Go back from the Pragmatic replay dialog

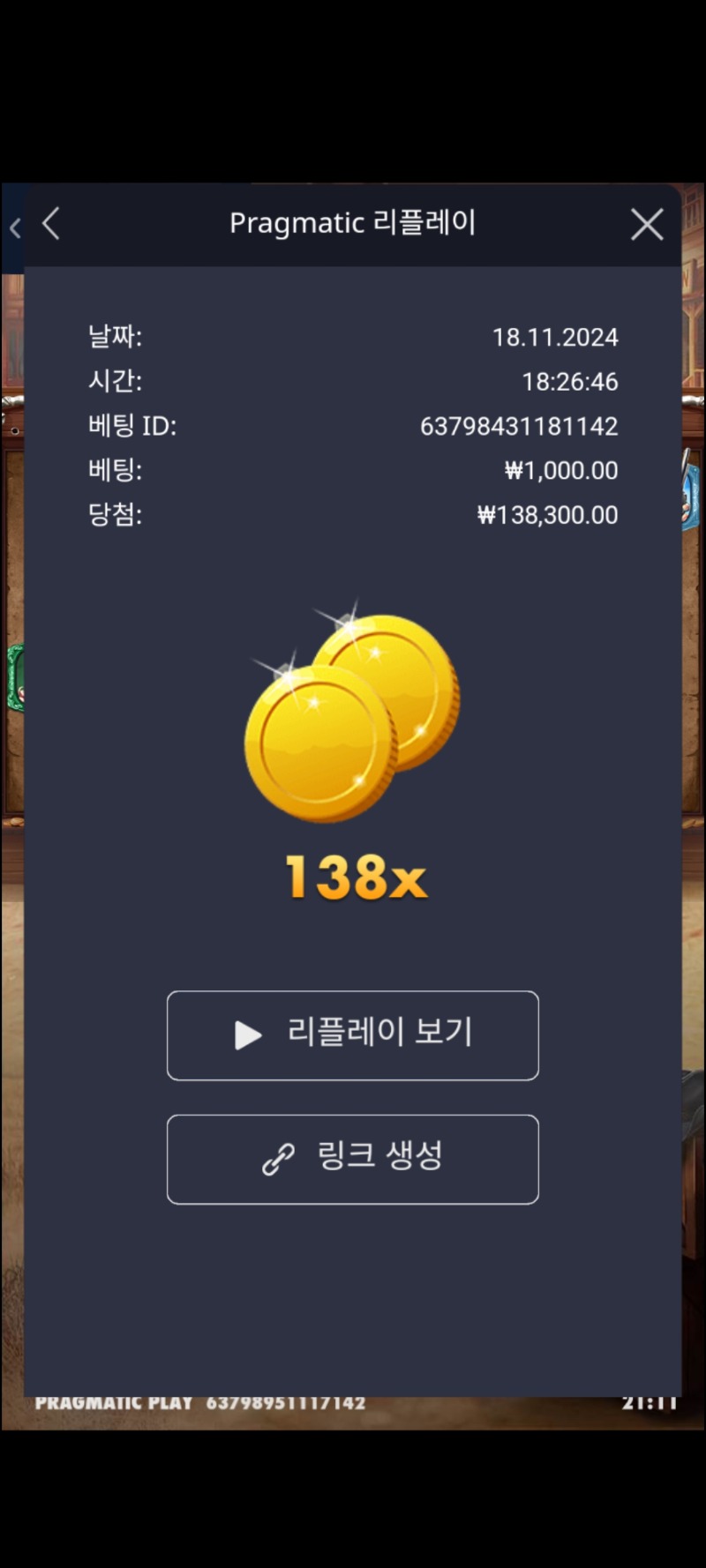coord(52,224)
